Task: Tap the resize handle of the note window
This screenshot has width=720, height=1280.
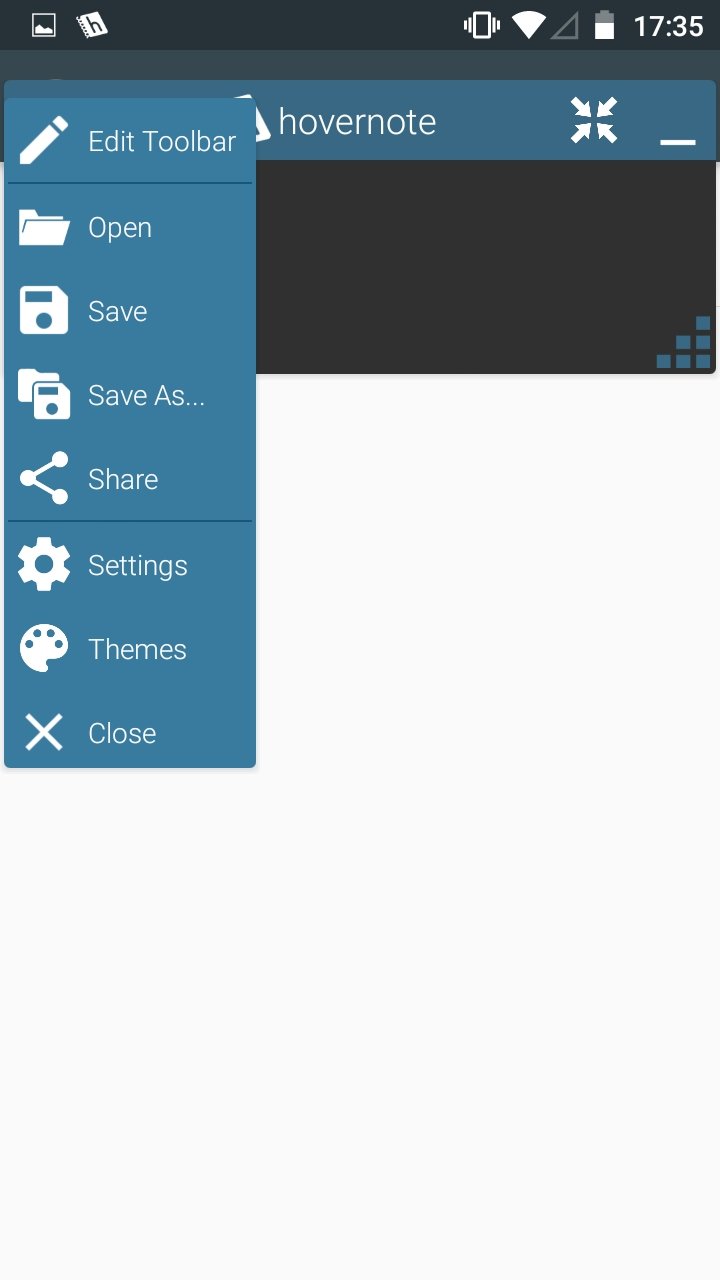Action: [684, 342]
